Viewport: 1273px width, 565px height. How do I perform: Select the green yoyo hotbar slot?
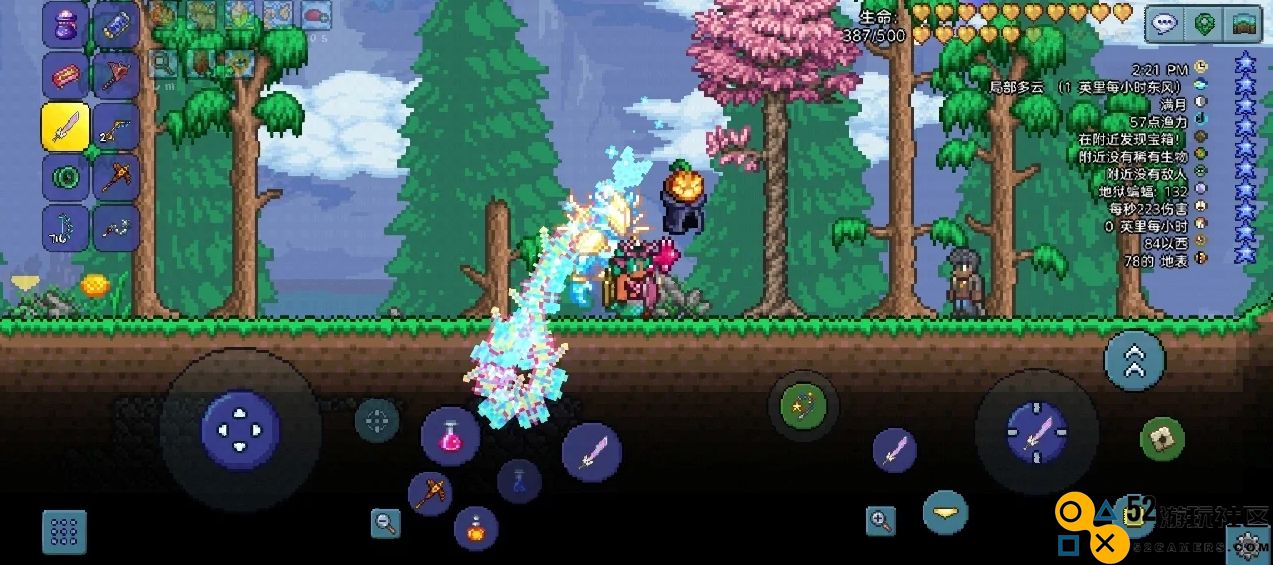[66, 178]
